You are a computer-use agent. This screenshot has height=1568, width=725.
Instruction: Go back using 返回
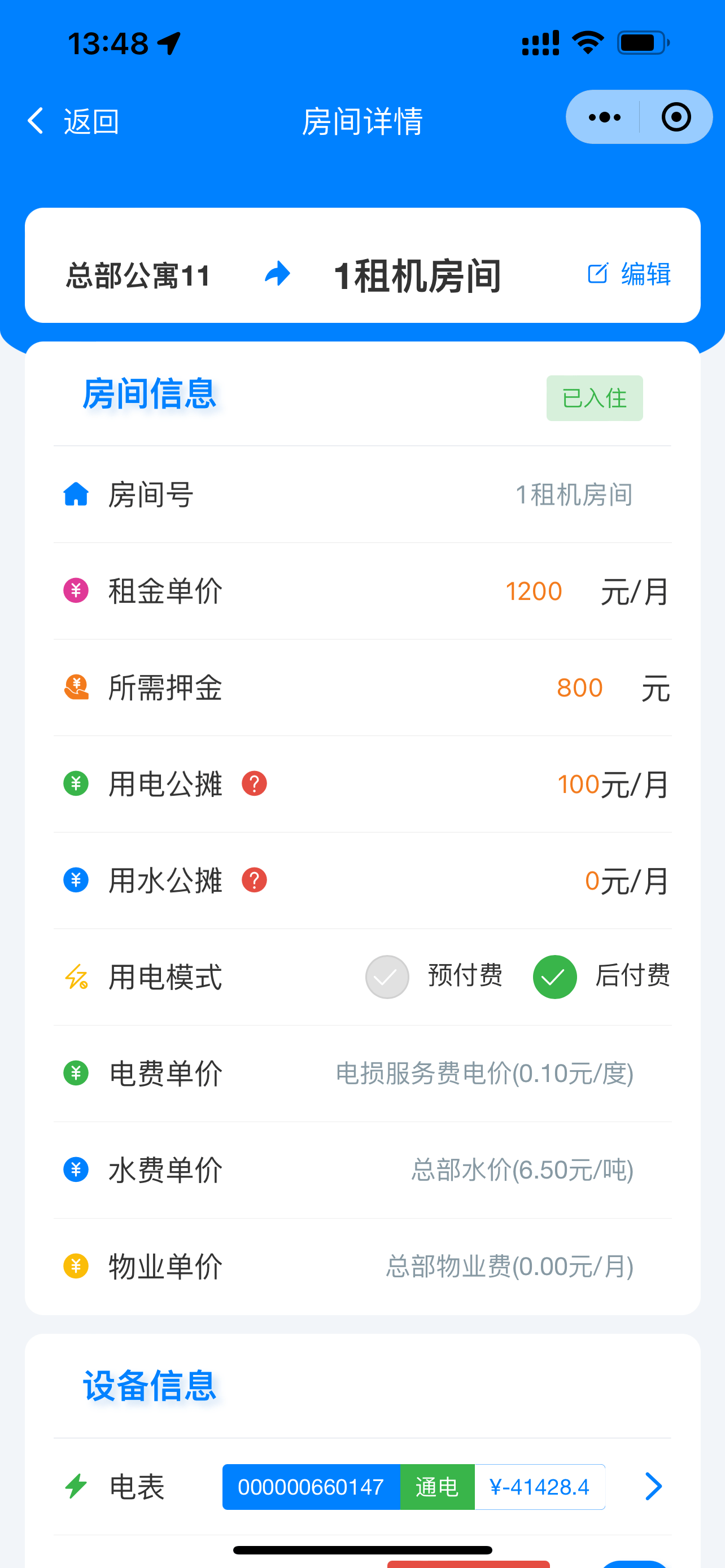coord(73,121)
